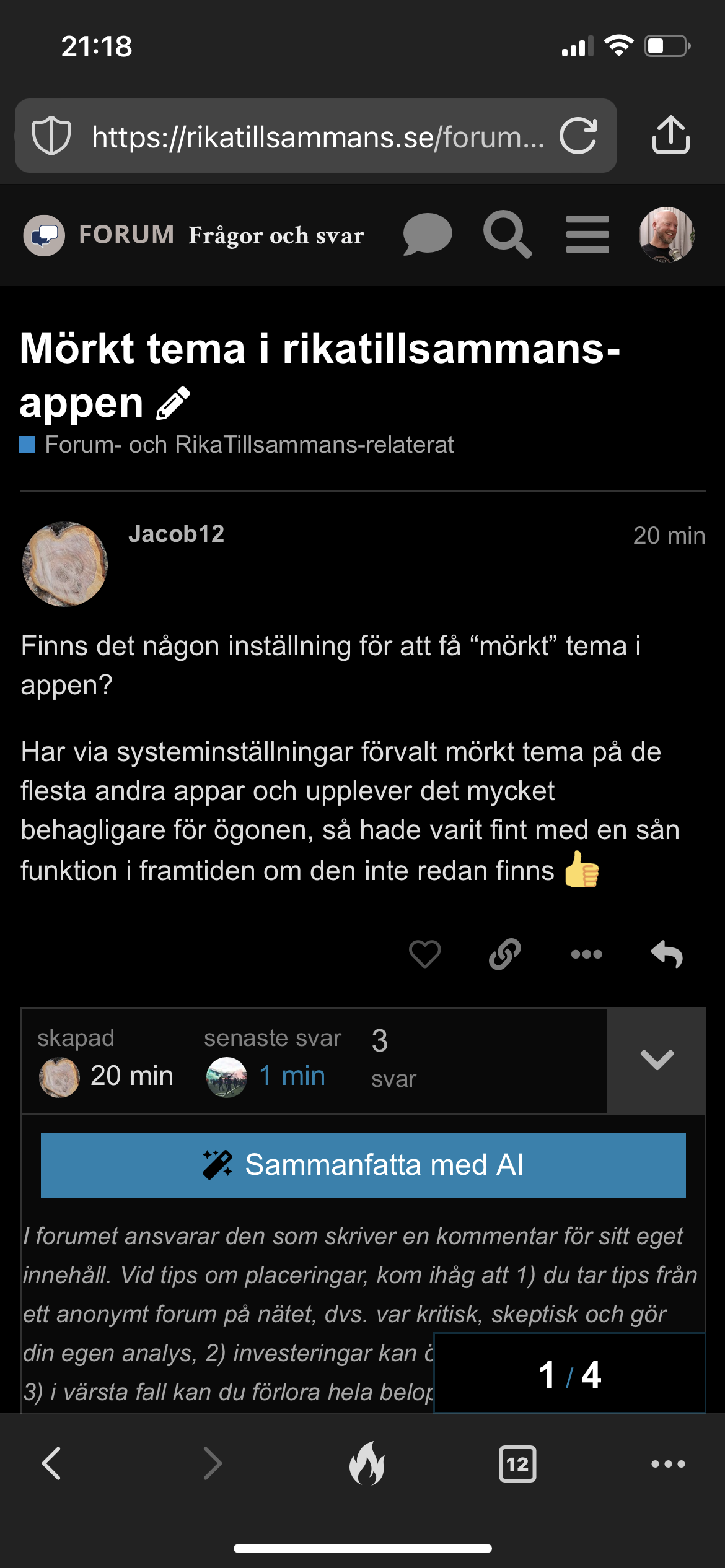This screenshot has height=1568, width=725.
Task: Open the forum chat bubble icon
Action: (x=427, y=235)
